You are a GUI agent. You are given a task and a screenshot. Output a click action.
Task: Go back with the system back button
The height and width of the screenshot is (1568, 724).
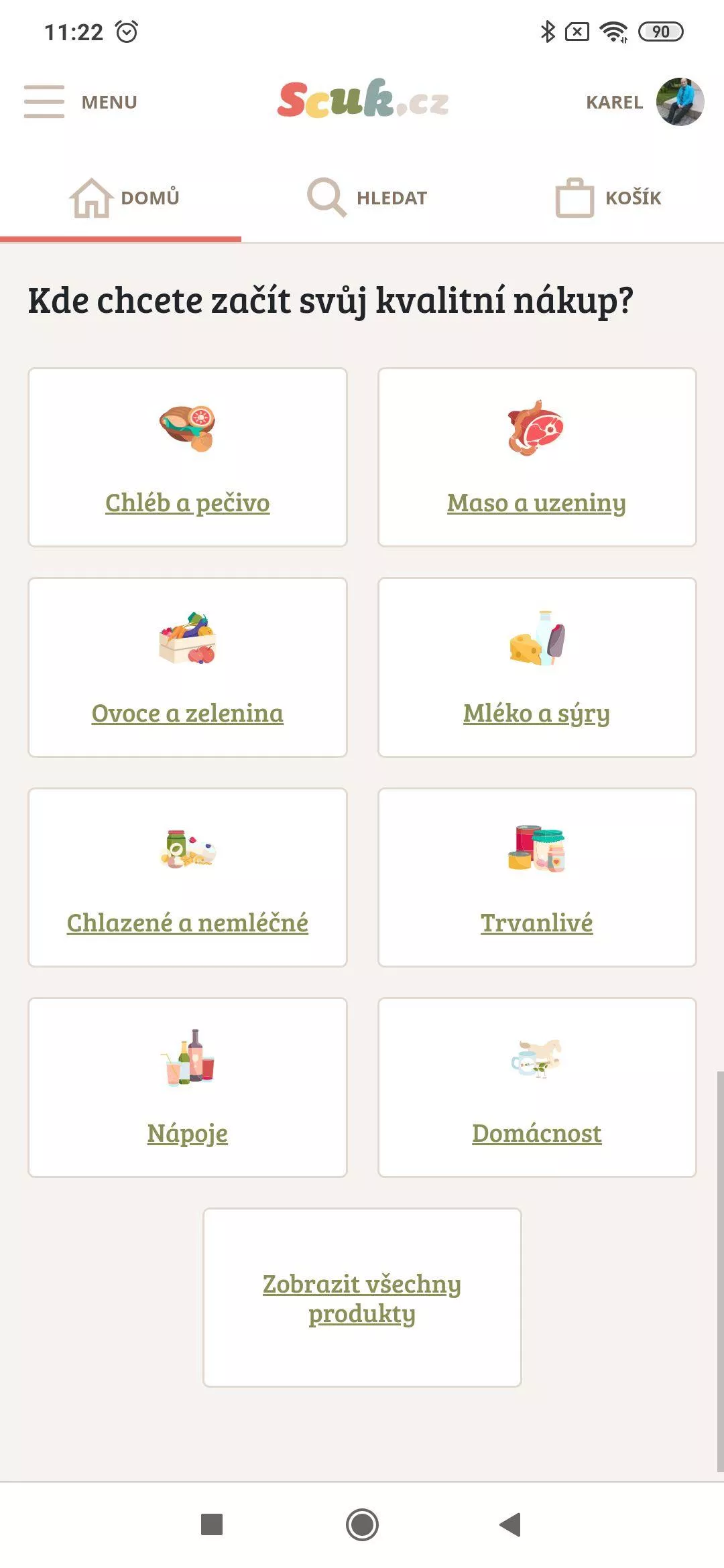pos(511,1524)
